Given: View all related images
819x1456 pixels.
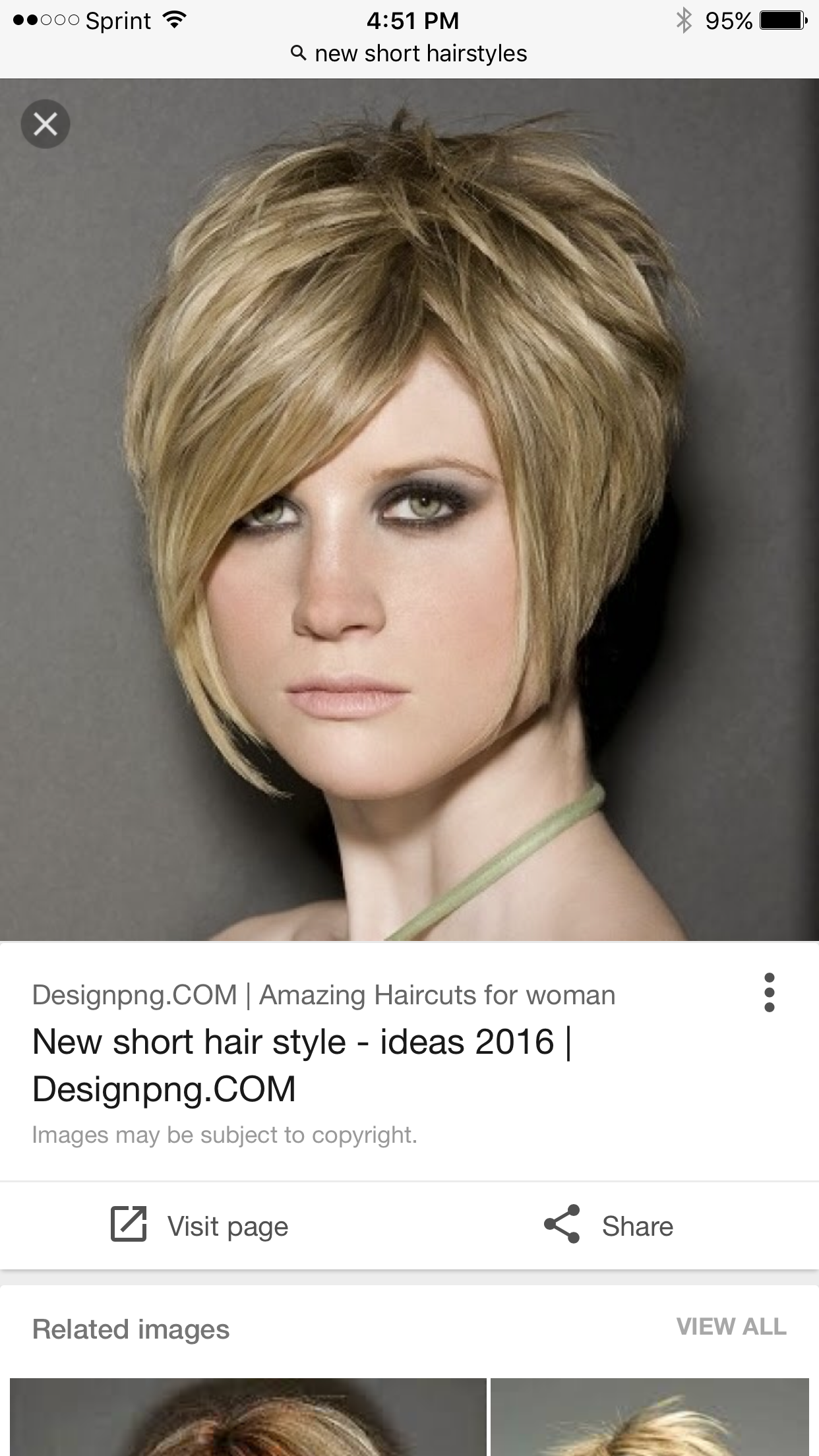Looking at the screenshot, I should [x=731, y=1326].
